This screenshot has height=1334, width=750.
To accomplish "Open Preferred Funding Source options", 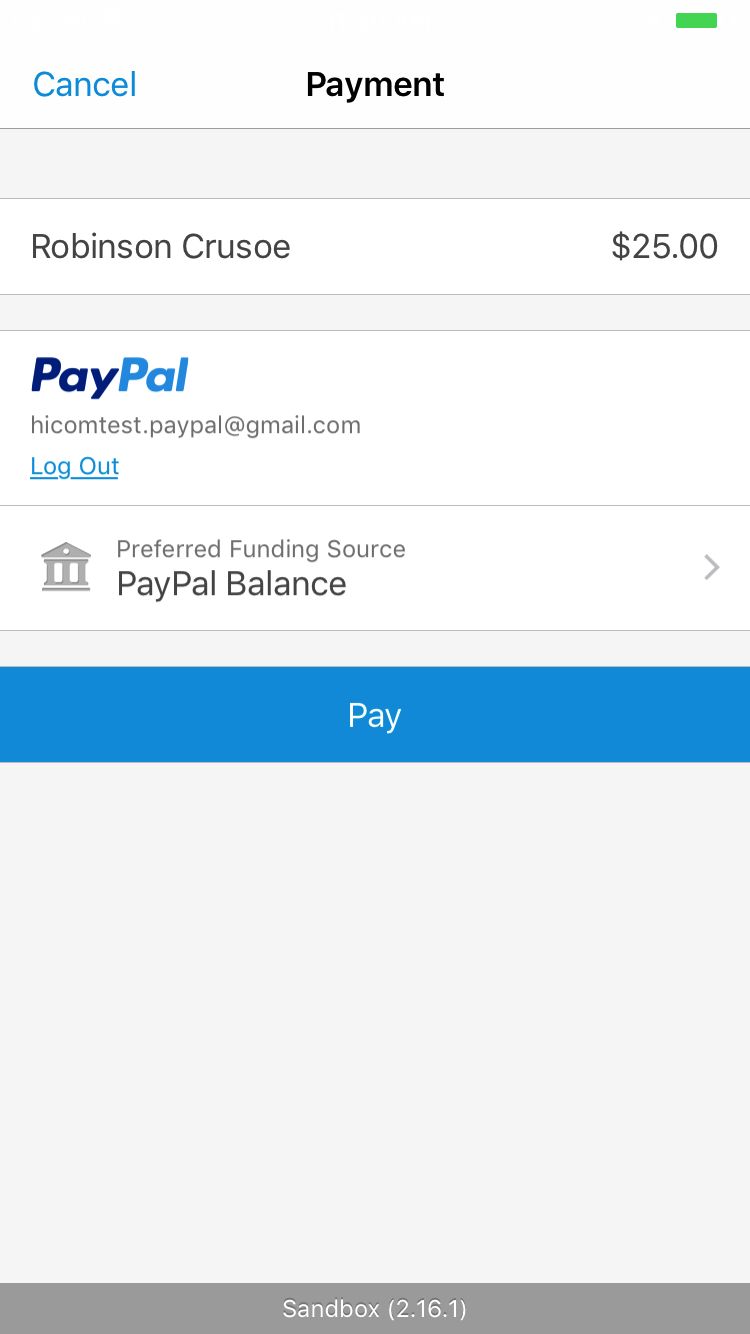I will [x=375, y=568].
